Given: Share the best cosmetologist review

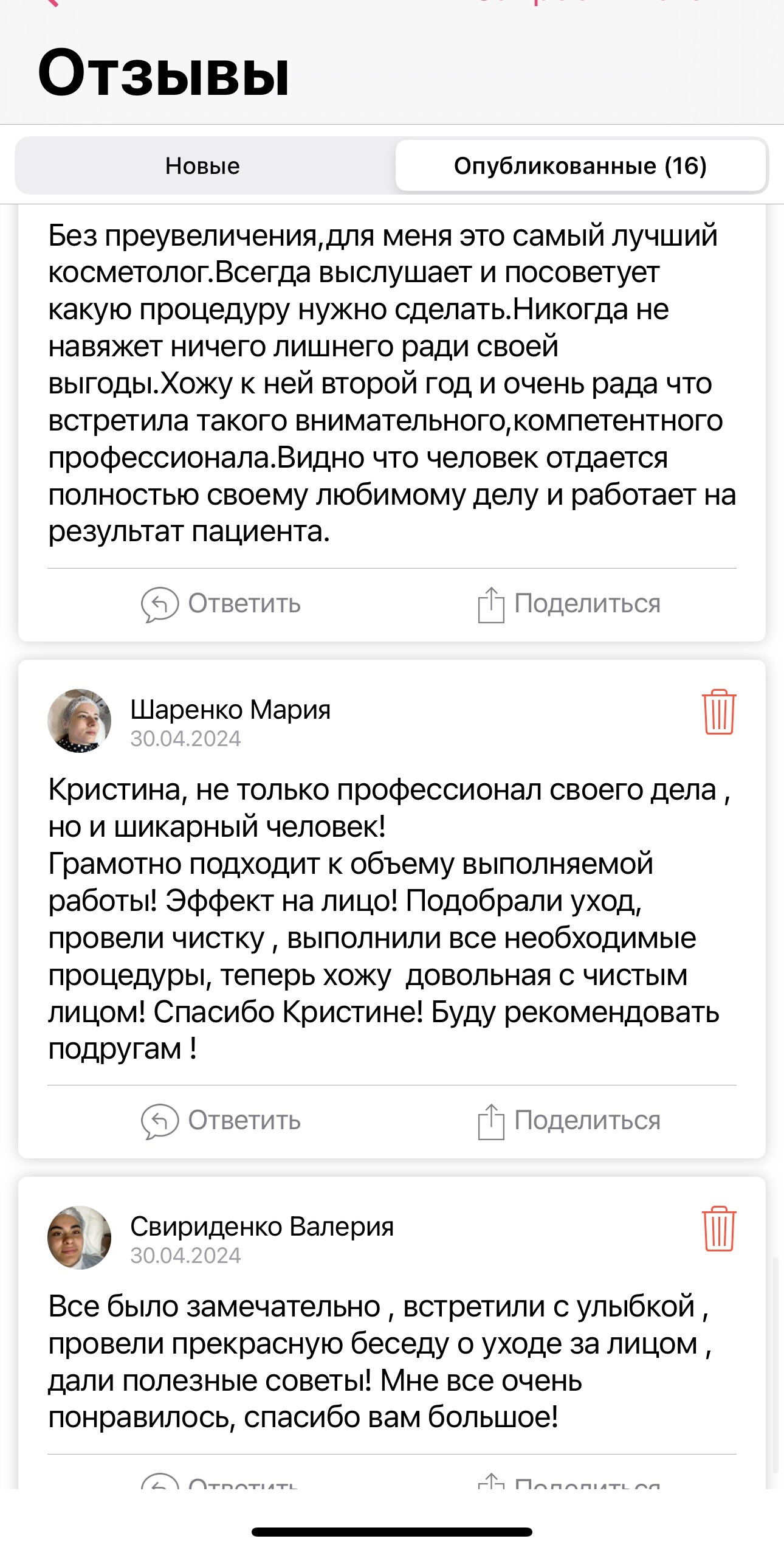Looking at the screenshot, I should pos(569,604).
